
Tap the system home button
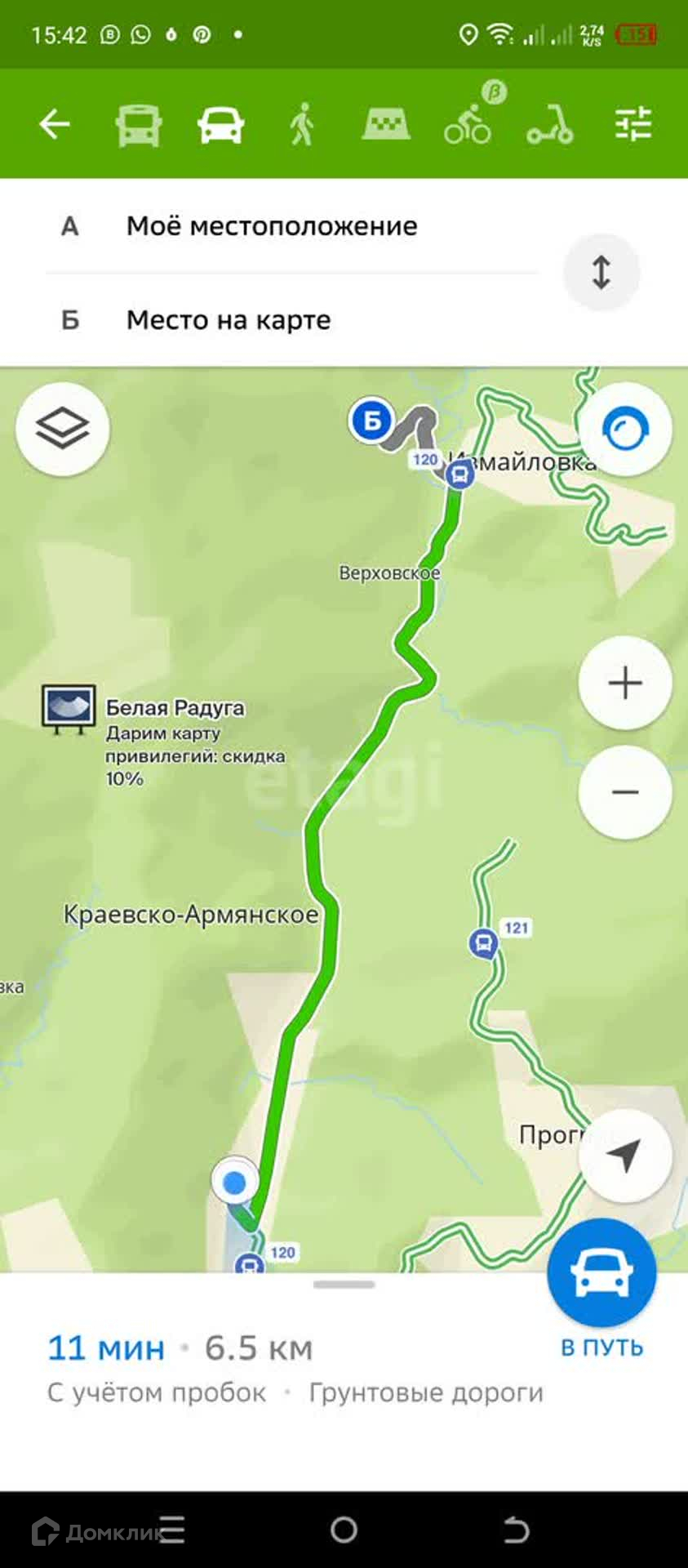click(x=344, y=1530)
